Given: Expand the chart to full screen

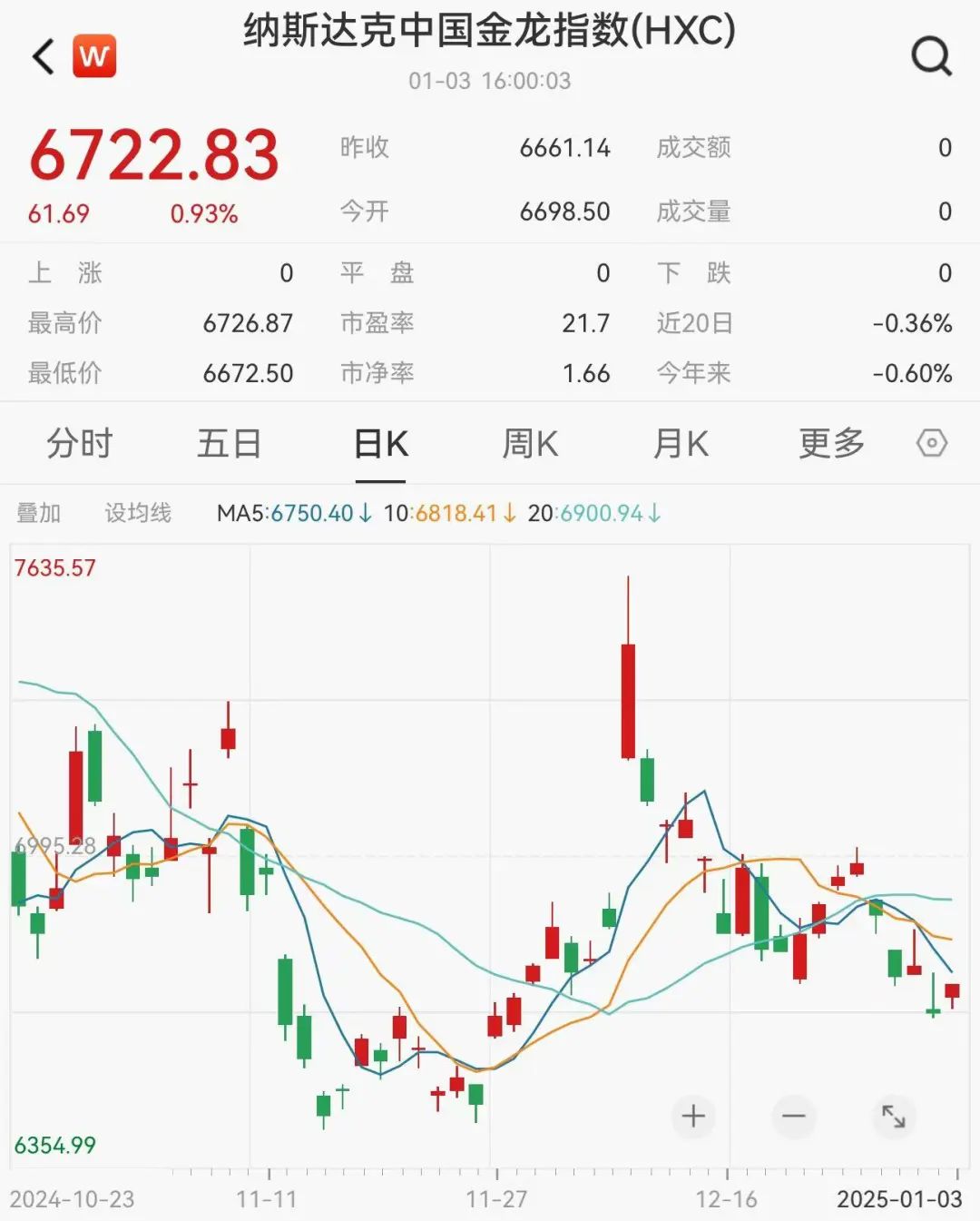Looking at the screenshot, I should 894,1116.
